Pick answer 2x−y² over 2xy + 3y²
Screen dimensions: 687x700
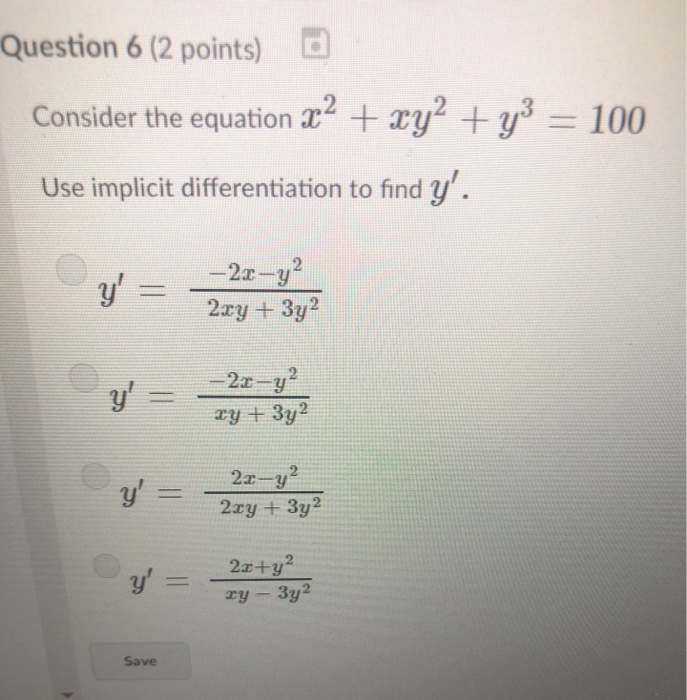pos(96,473)
